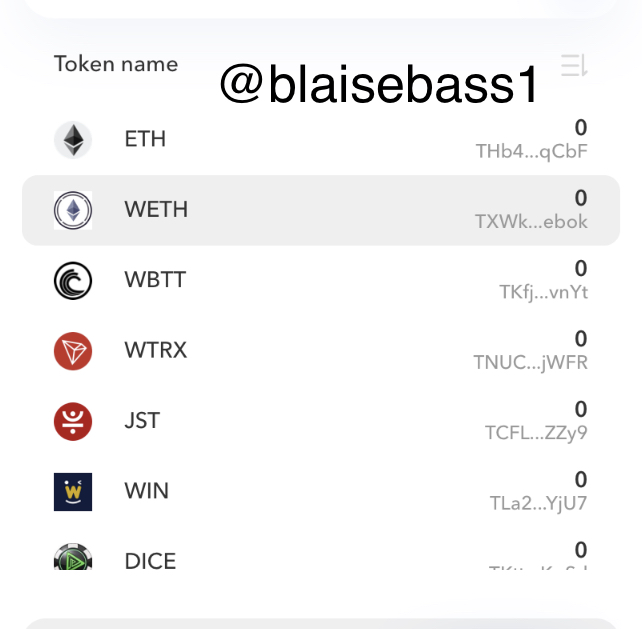Open the WTRX token entry
642x629 pixels.
tap(320, 351)
